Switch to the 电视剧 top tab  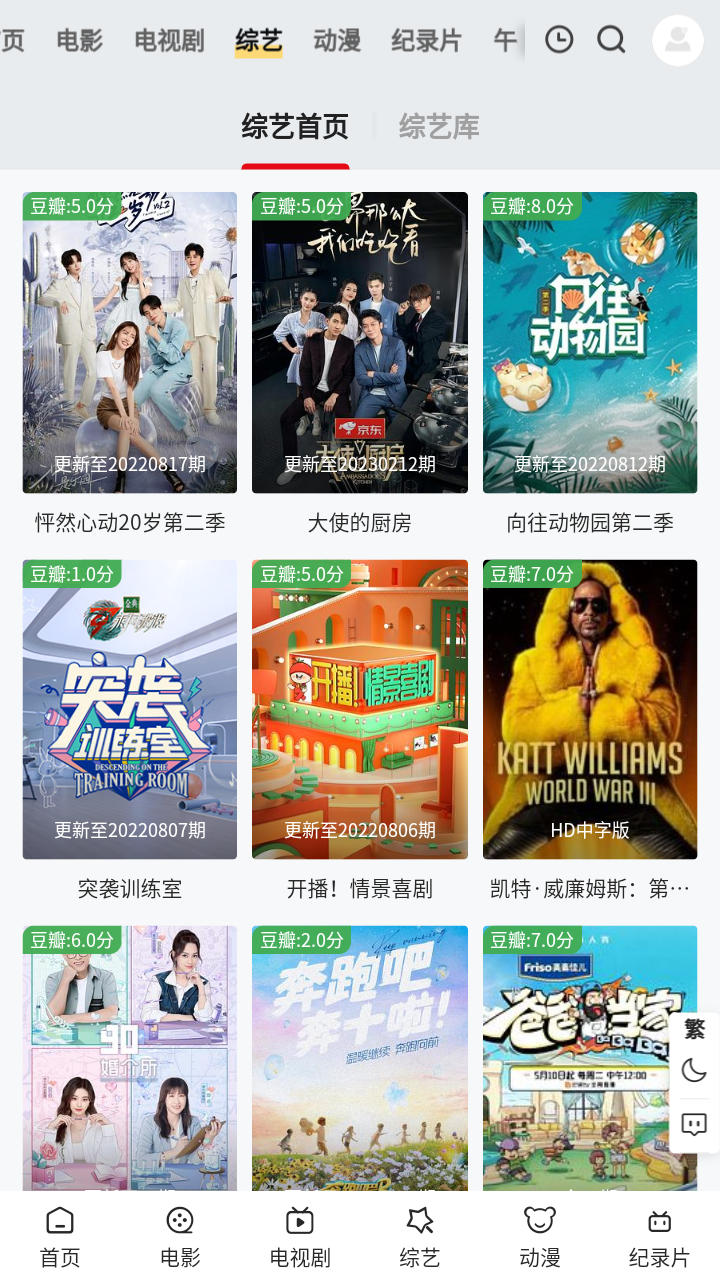[169, 41]
